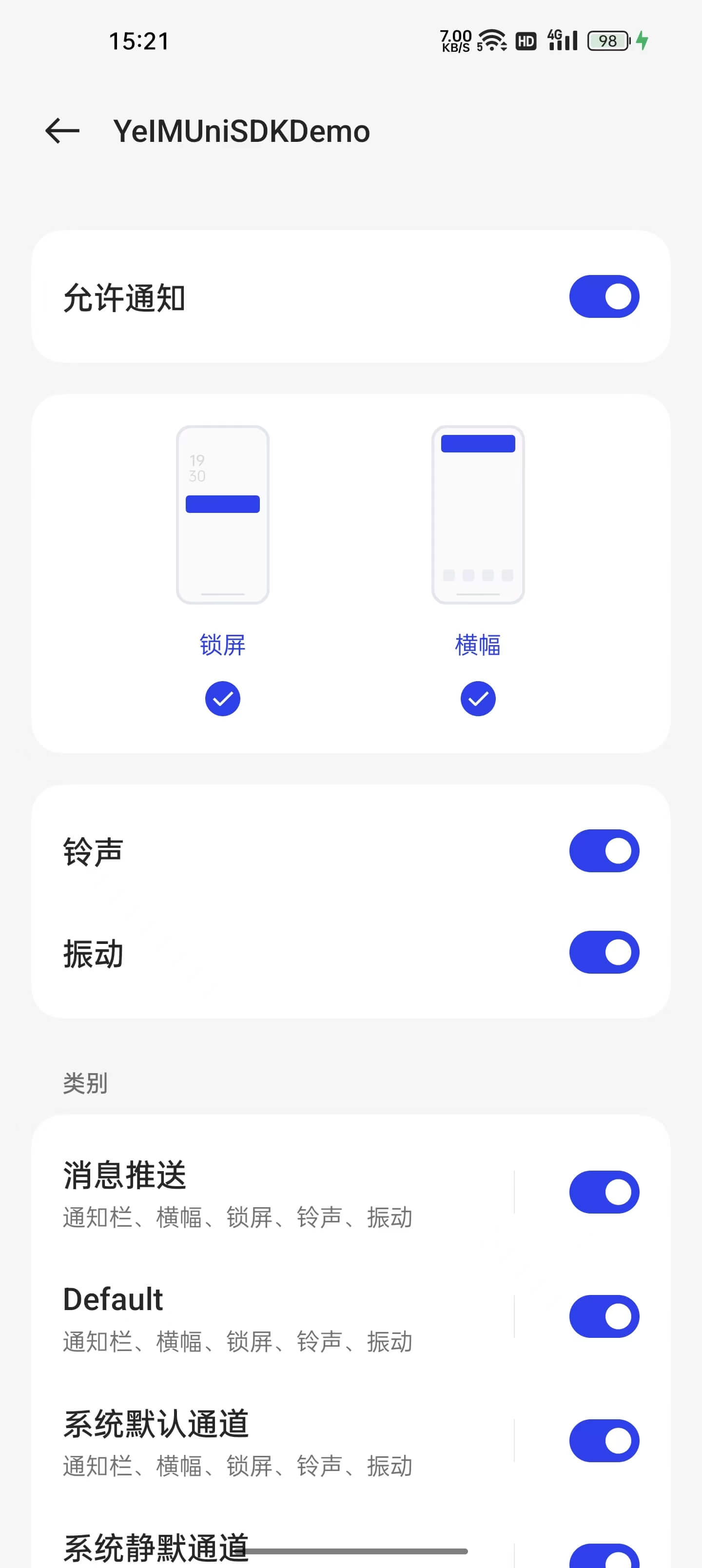
Task: Tap the HD icon in the status bar
Action: (525, 41)
